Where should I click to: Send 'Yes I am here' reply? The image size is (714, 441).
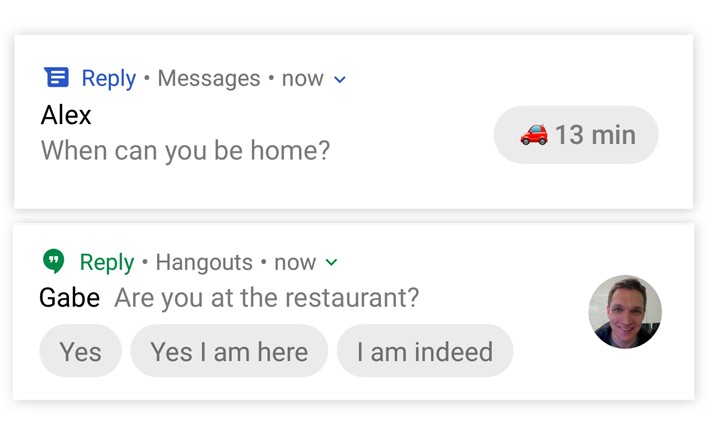(x=229, y=352)
